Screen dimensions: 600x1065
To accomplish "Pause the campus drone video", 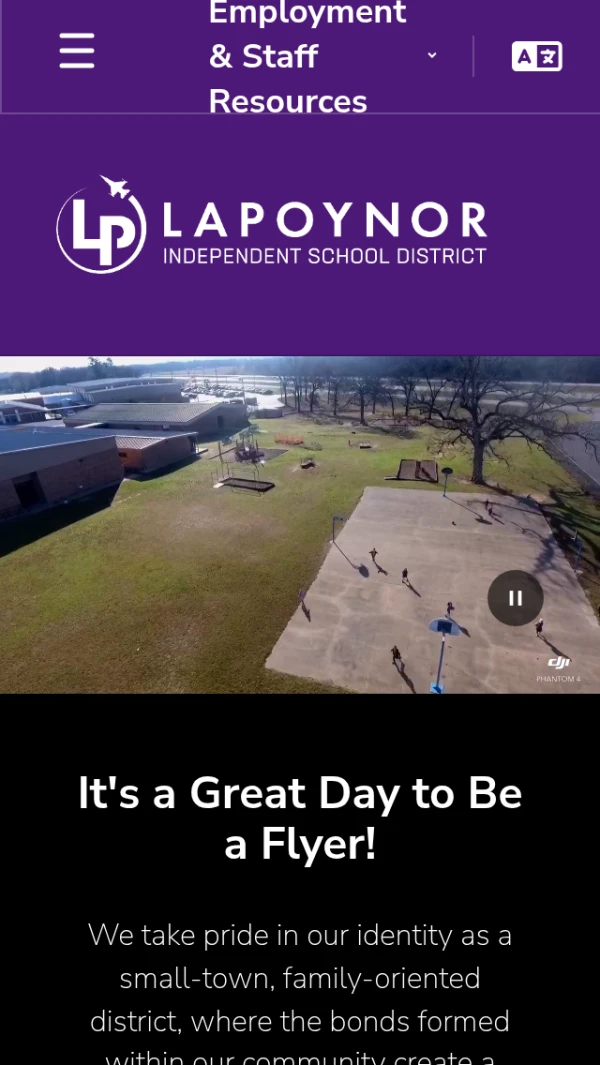I will pyautogui.click(x=515, y=598).
